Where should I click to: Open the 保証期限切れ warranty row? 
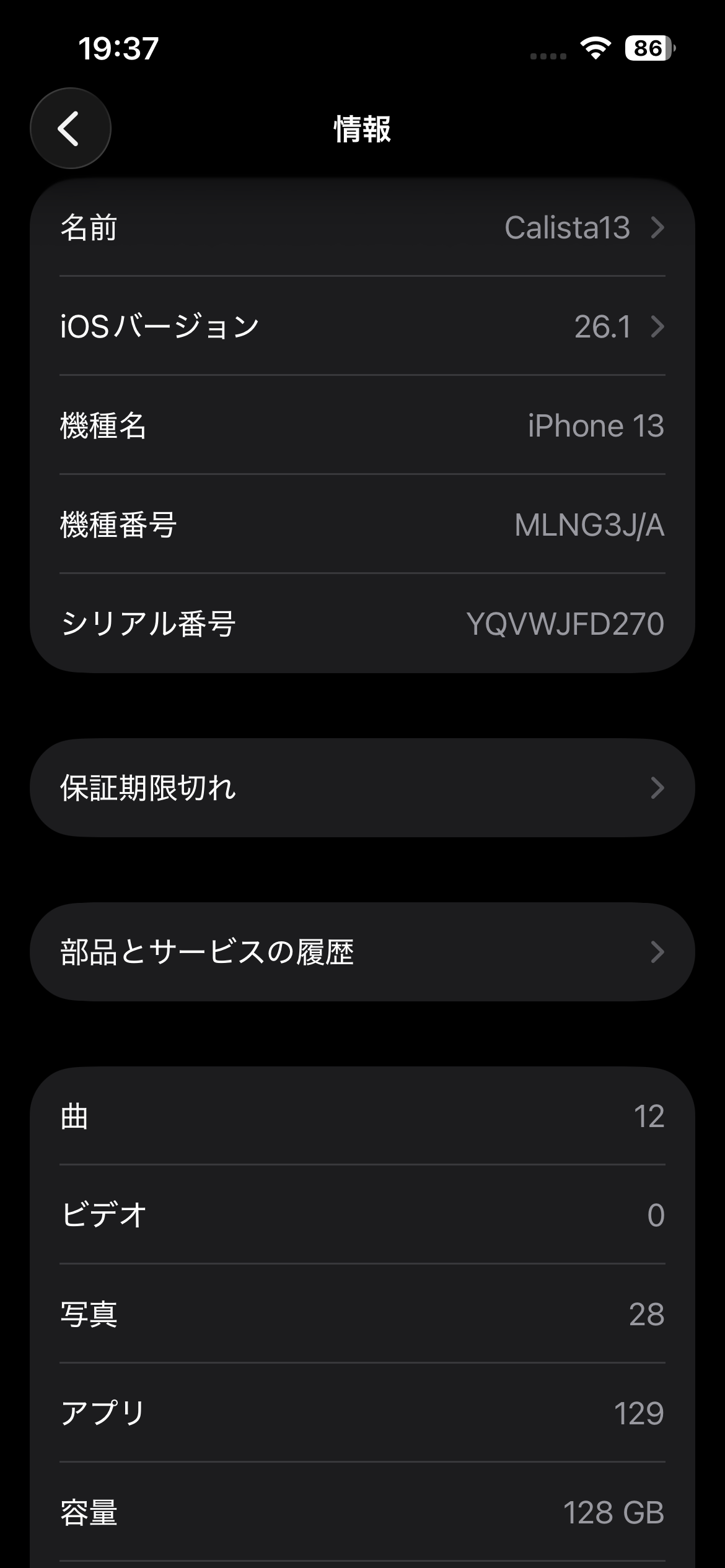click(x=362, y=788)
